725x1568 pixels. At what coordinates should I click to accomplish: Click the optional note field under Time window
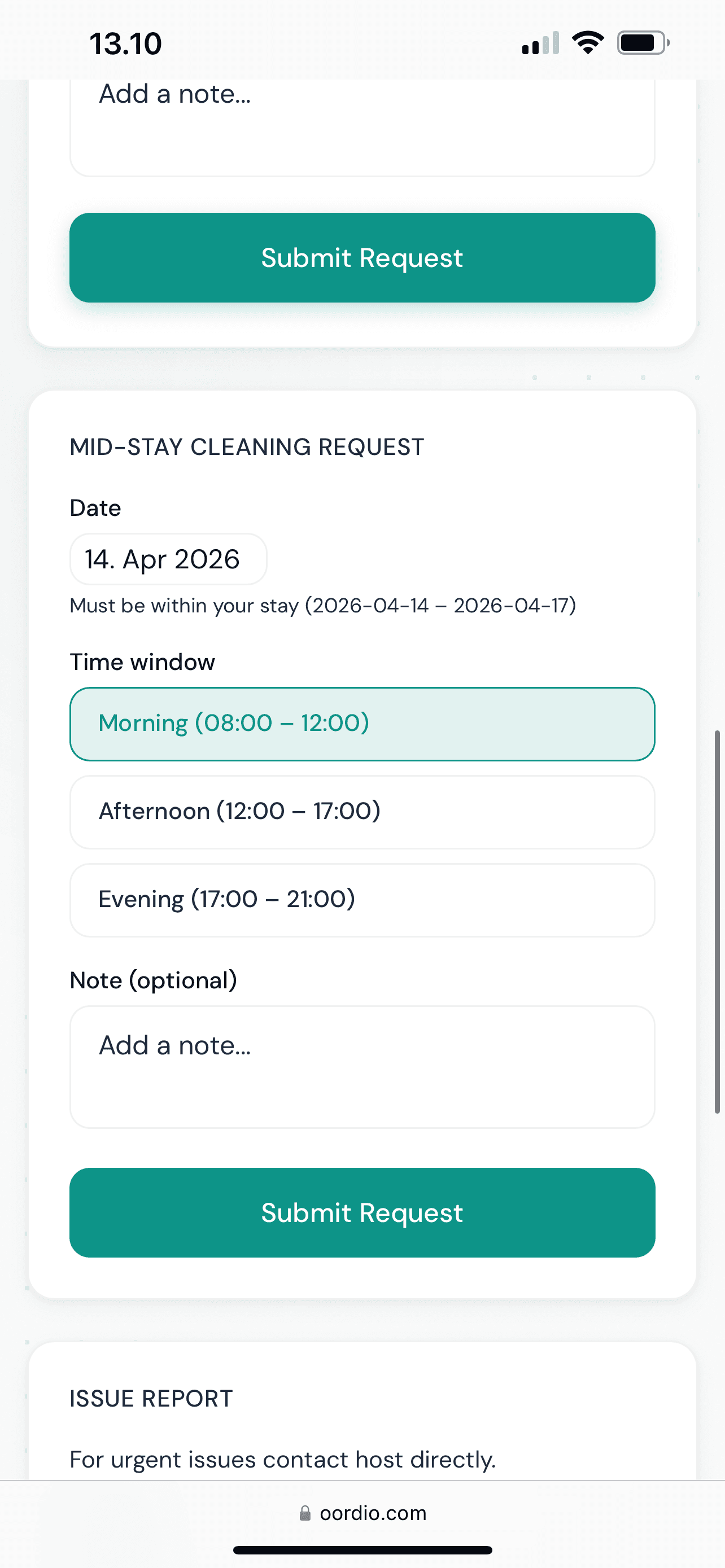pos(362,1065)
